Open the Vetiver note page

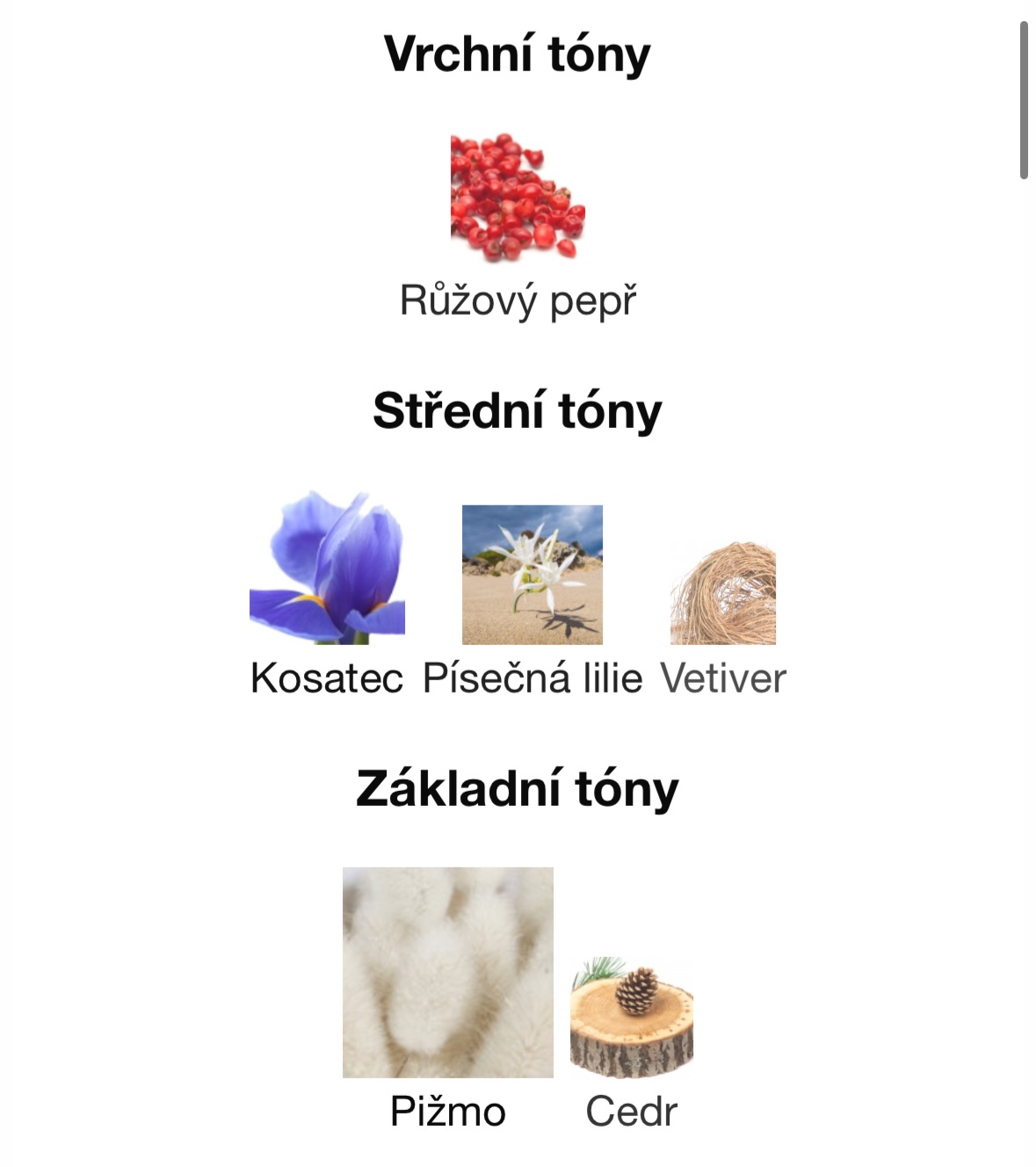coord(723,593)
